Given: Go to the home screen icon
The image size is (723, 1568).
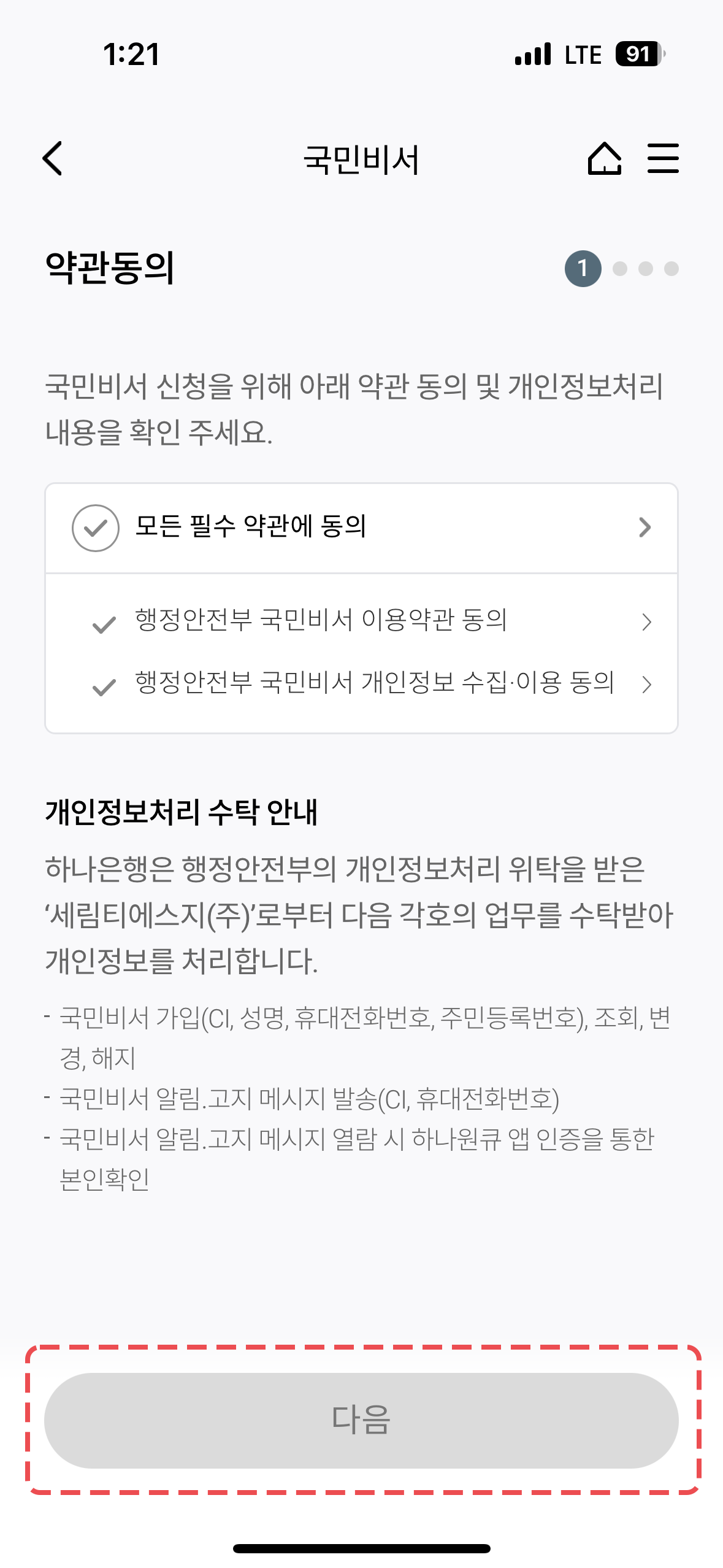Looking at the screenshot, I should tap(604, 158).
